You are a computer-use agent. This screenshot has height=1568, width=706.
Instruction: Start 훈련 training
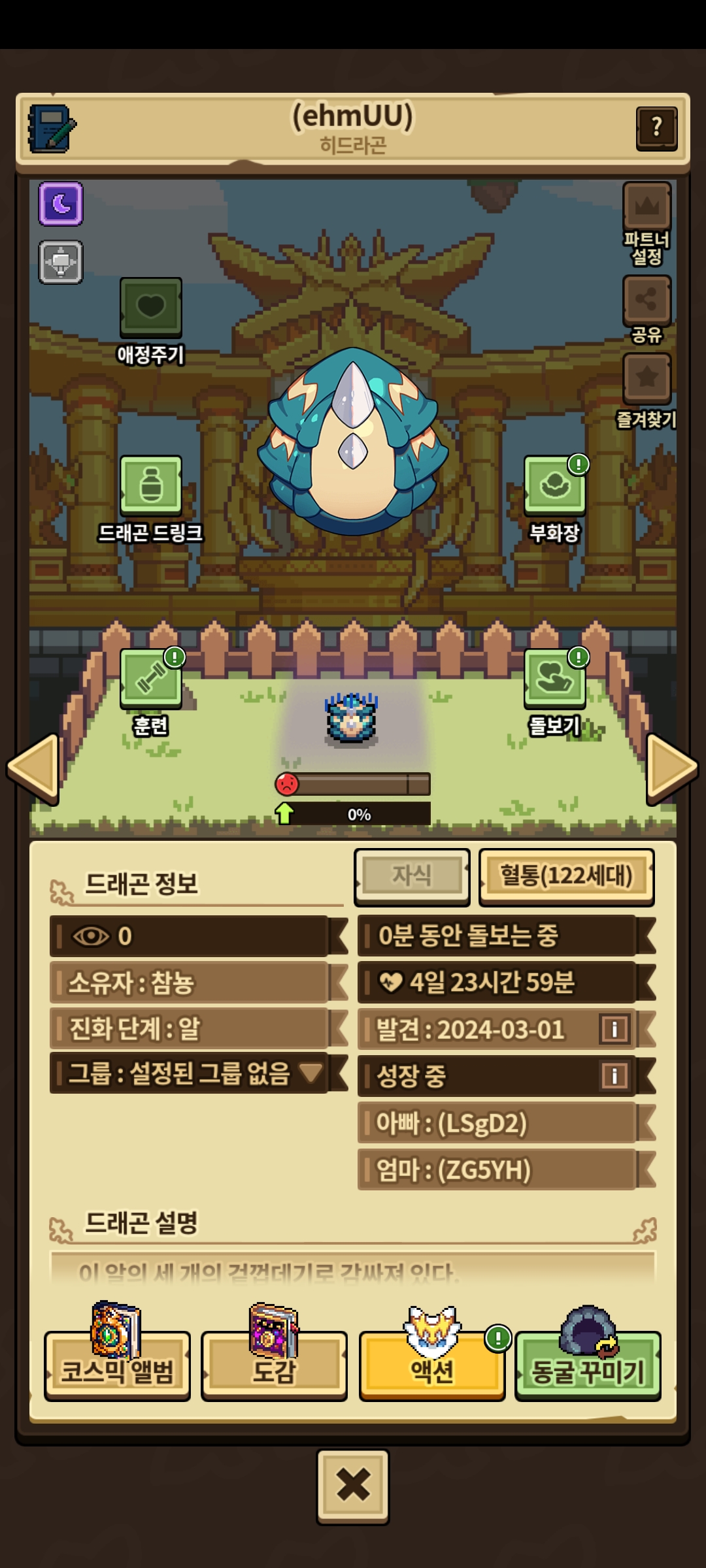tap(151, 679)
